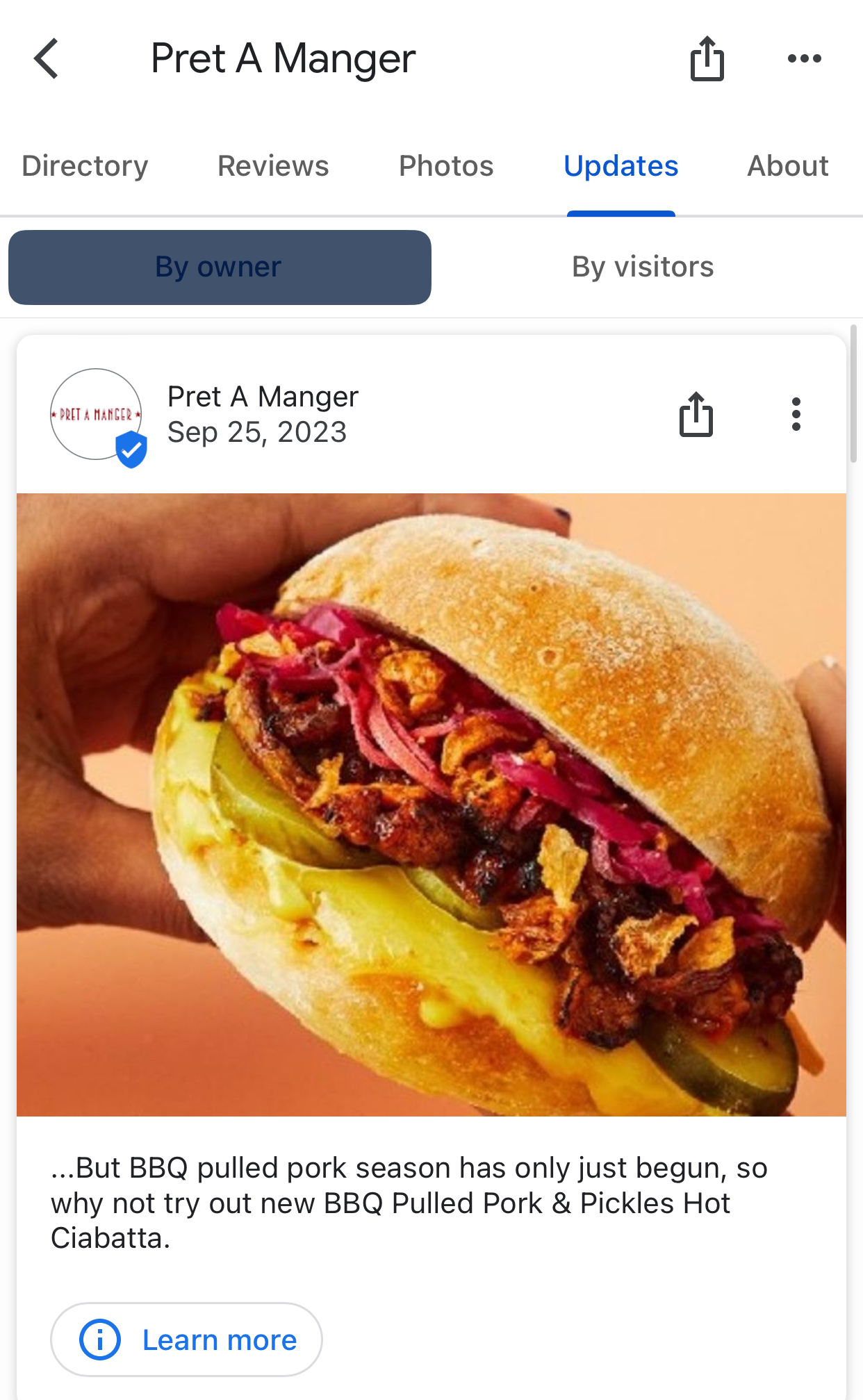The height and width of the screenshot is (1400, 863).
Task: Show updates By owner
Action: click(220, 267)
